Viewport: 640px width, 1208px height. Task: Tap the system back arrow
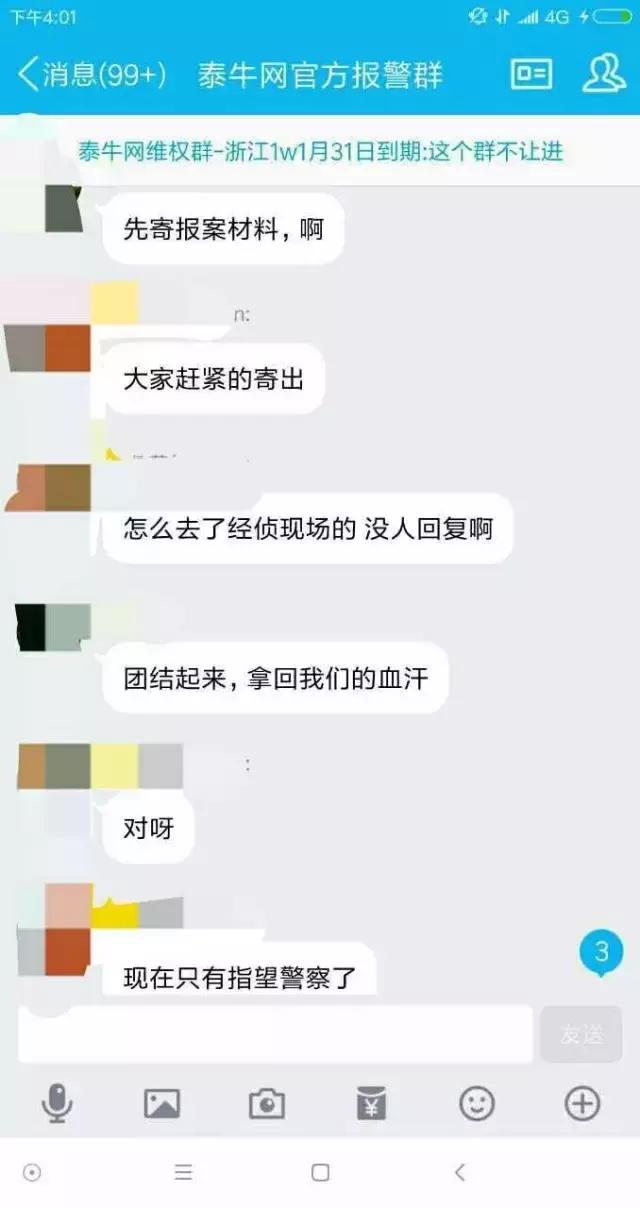tap(459, 1172)
